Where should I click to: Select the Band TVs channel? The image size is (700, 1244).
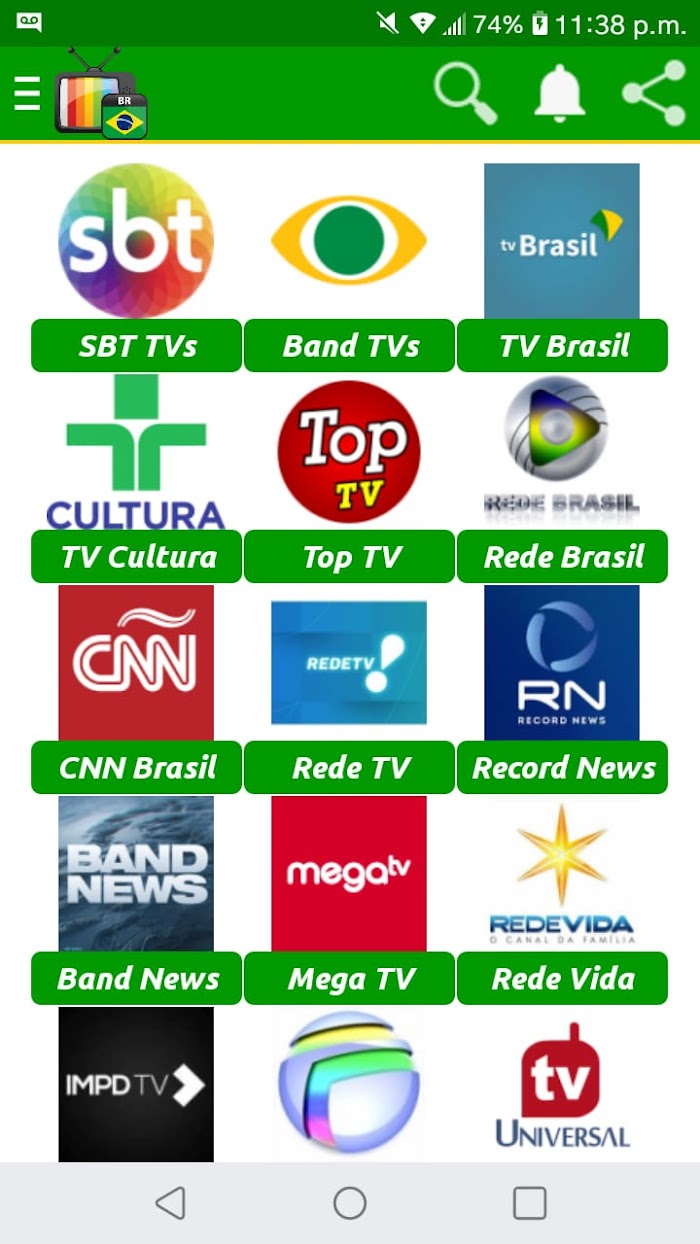349,267
